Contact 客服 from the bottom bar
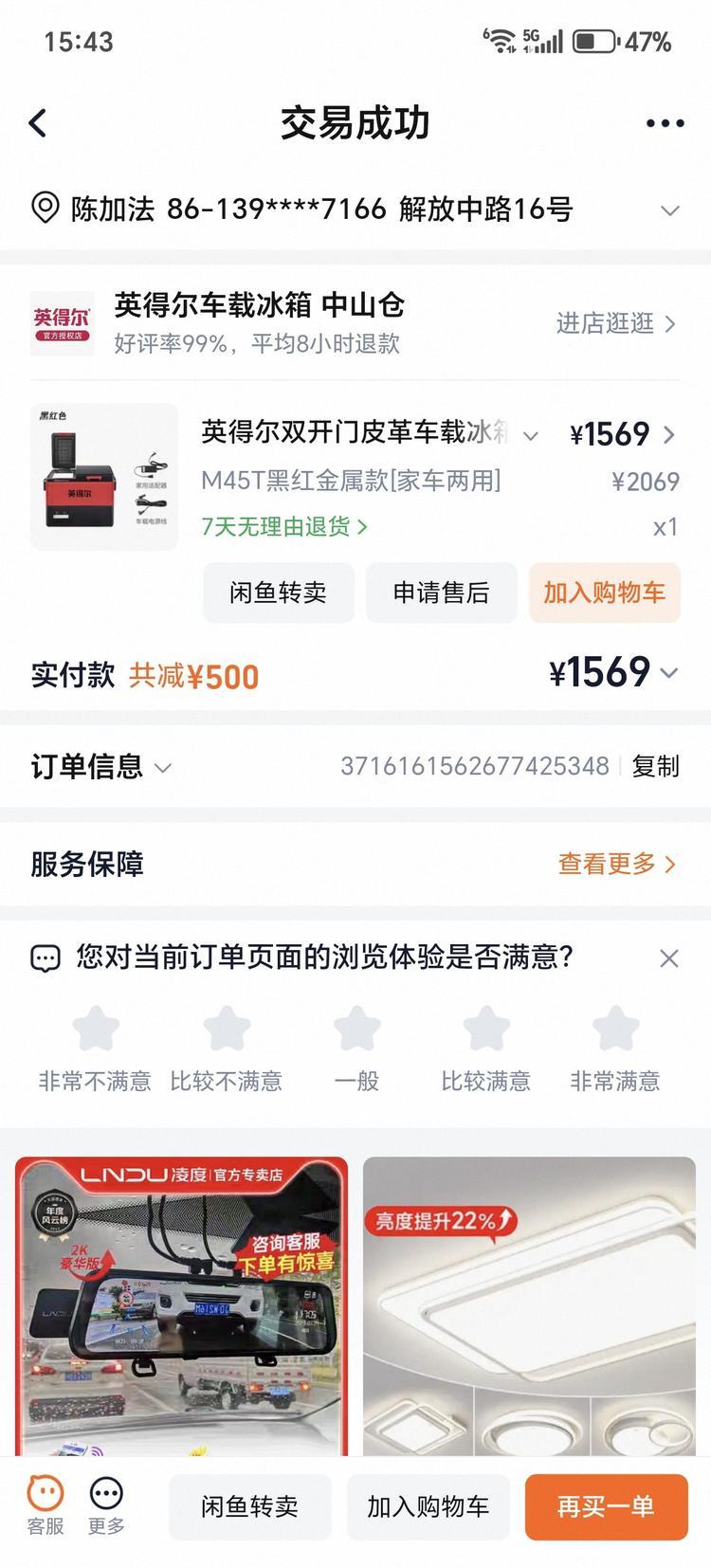The width and height of the screenshot is (711, 1568). coord(46,1504)
